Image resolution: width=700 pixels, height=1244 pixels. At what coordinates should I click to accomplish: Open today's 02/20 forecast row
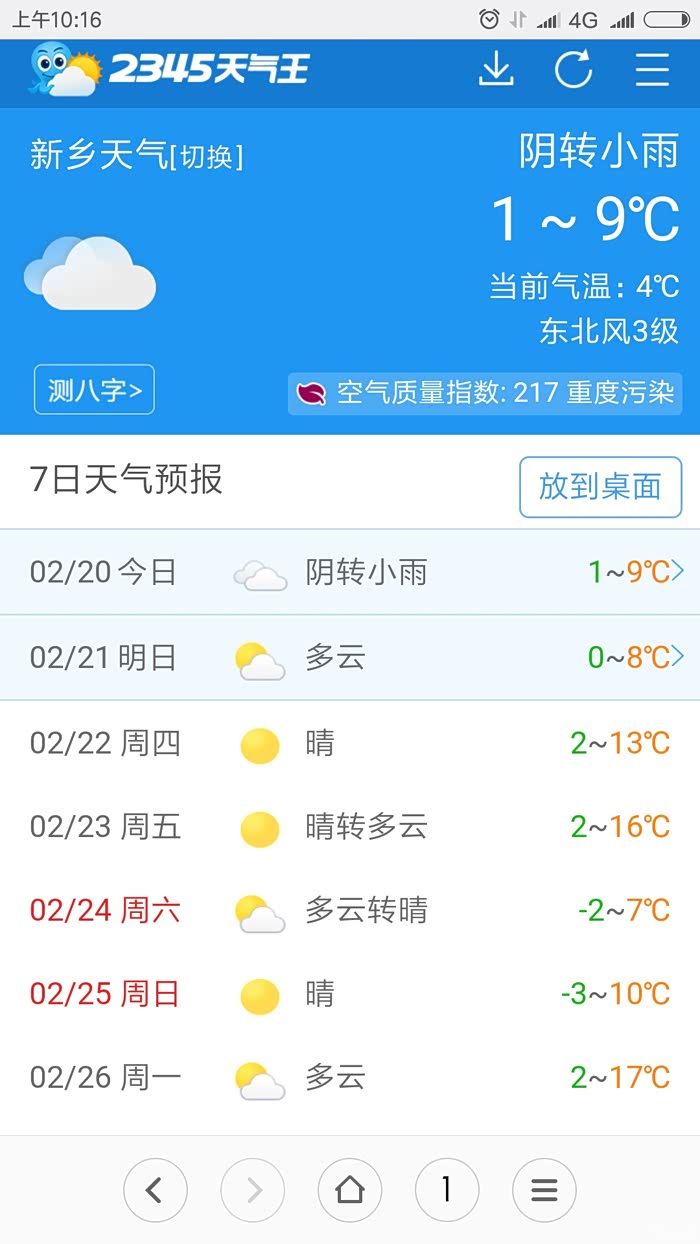(350, 572)
